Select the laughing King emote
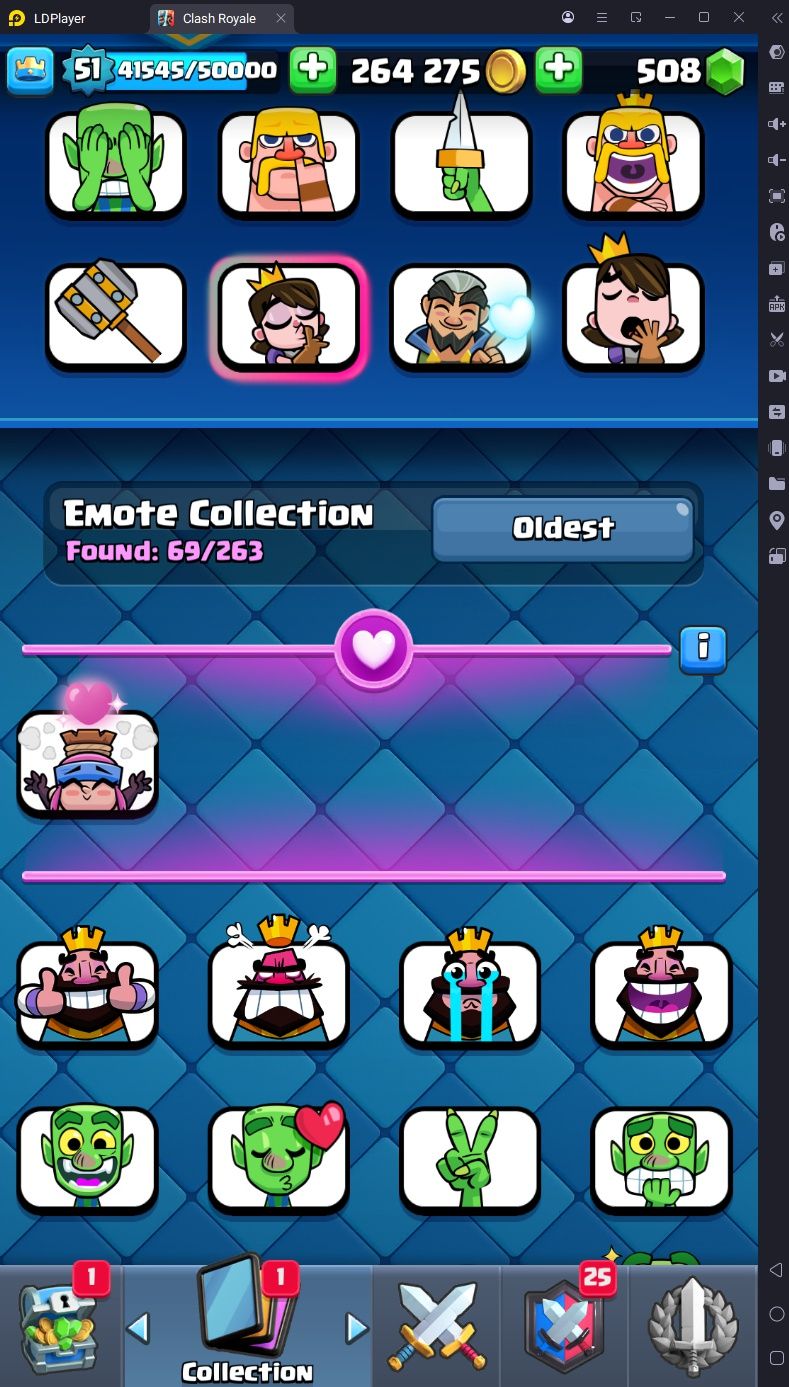789x1387 pixels. coord(661,992)
